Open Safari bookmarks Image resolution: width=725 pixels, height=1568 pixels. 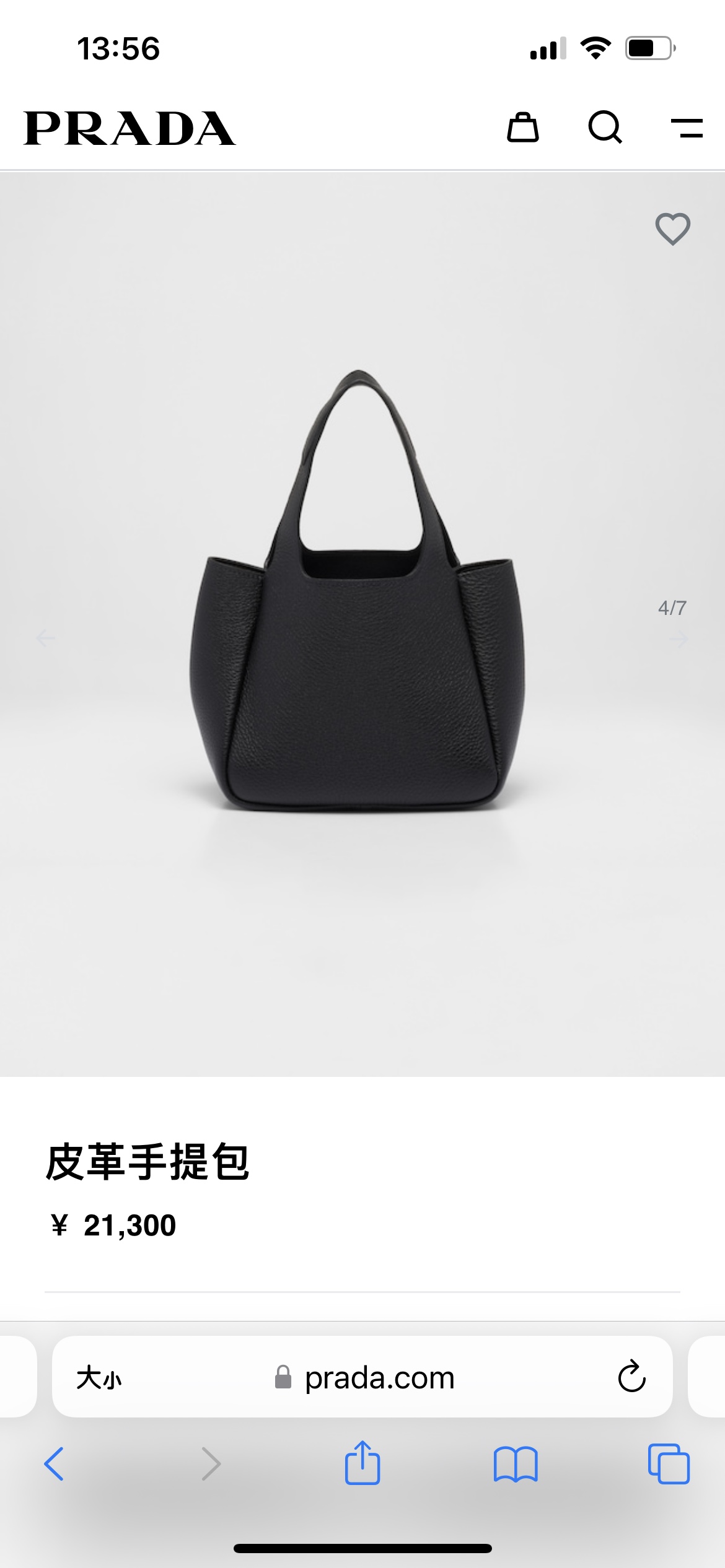pyautogui.click(x=516, y=1464)
